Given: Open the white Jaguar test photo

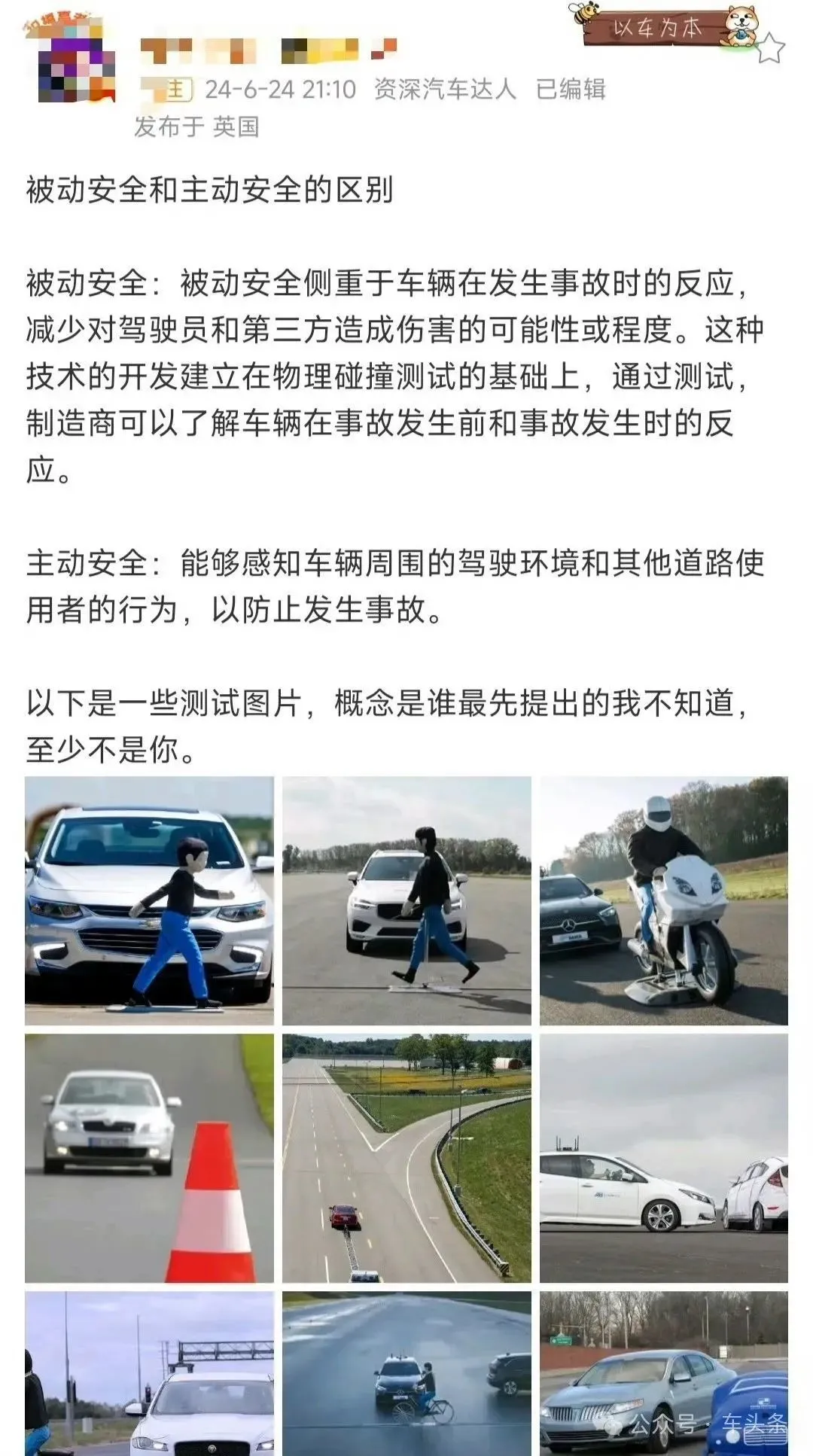Looking at the screenshot, I should coord(149,1373).
